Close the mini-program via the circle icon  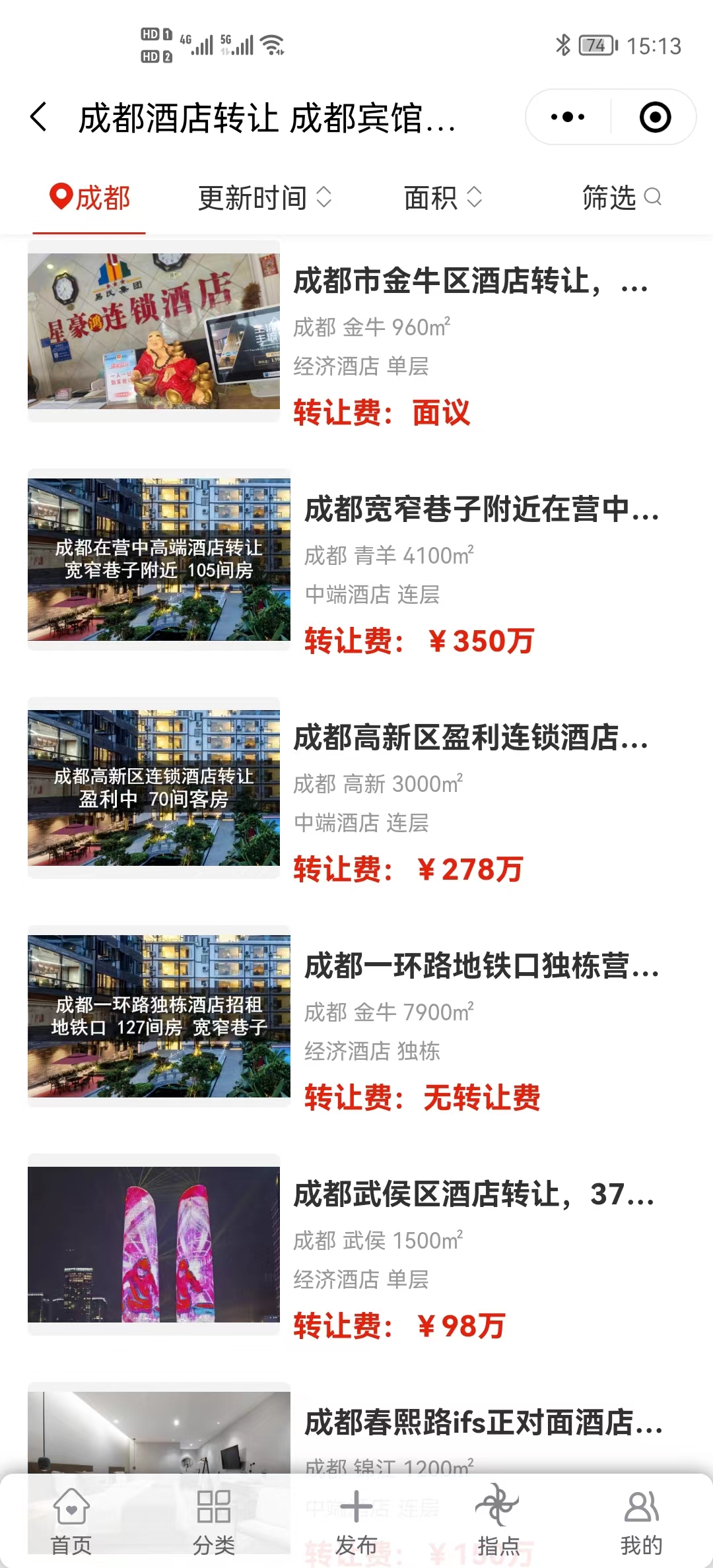(655, 117)
